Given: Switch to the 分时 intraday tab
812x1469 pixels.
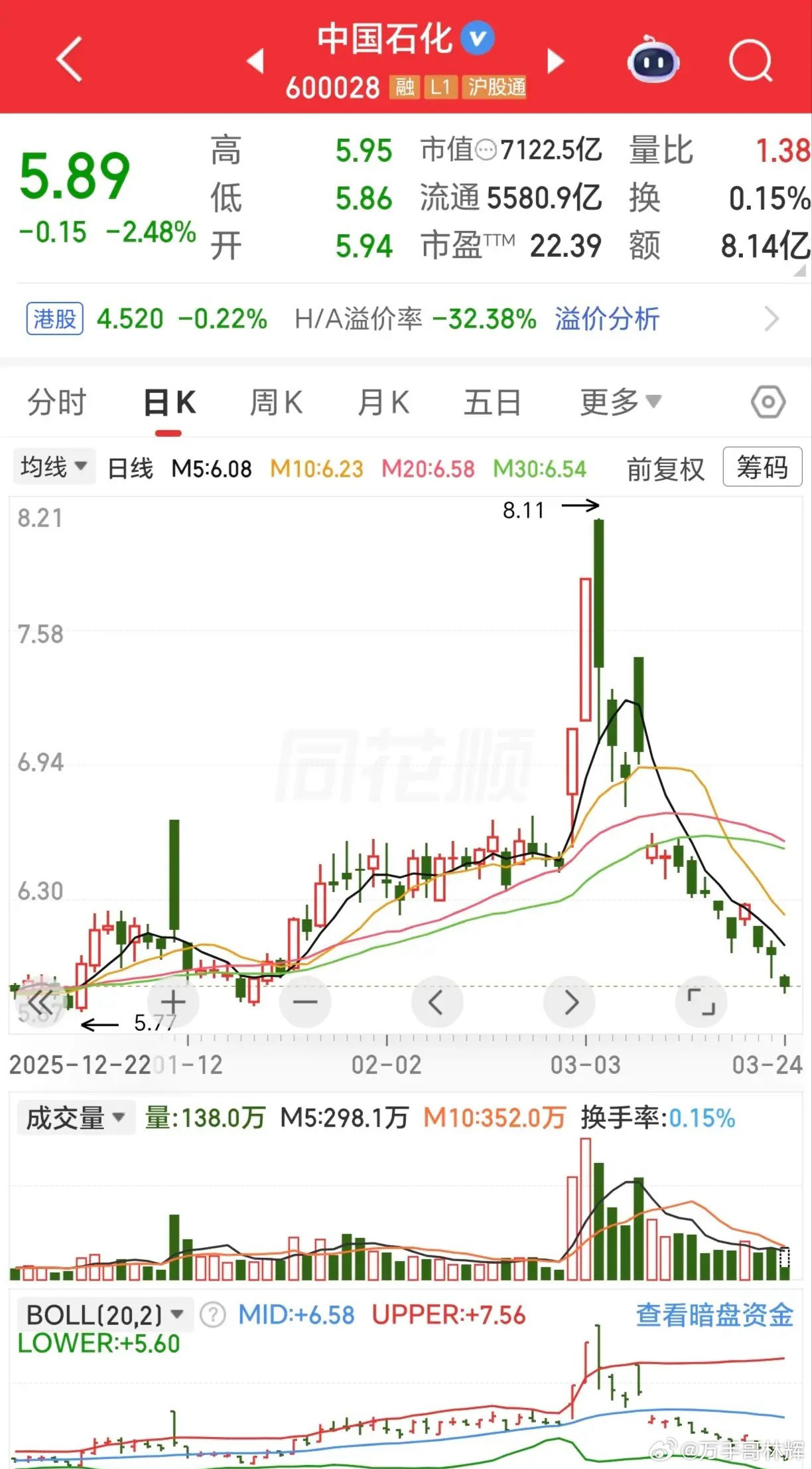Looking at the screenshot, I should pyautogui.click(x=56, y=401).
